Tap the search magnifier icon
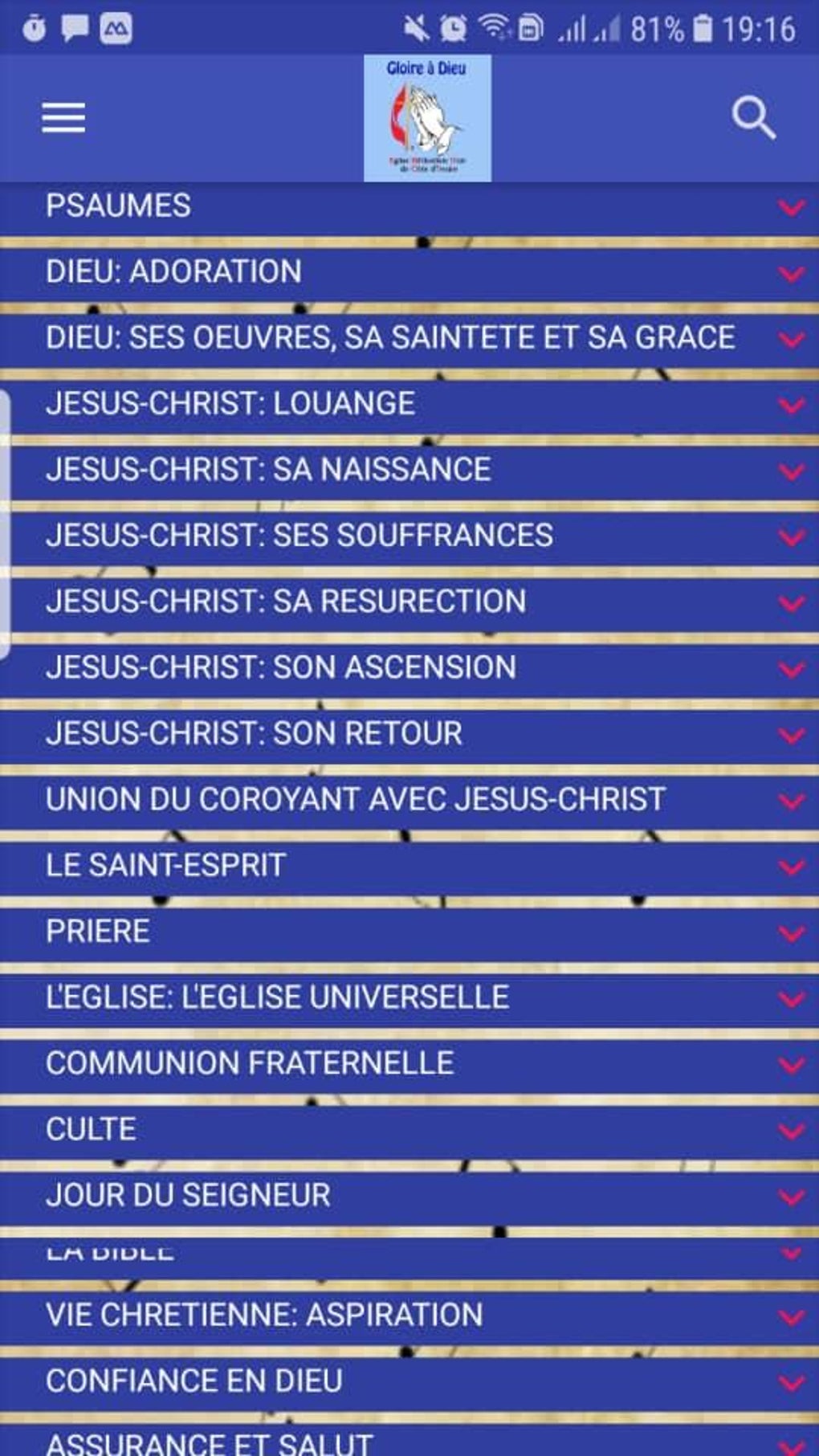Screen dimensions: 819x1456 [x=753, y=117]
